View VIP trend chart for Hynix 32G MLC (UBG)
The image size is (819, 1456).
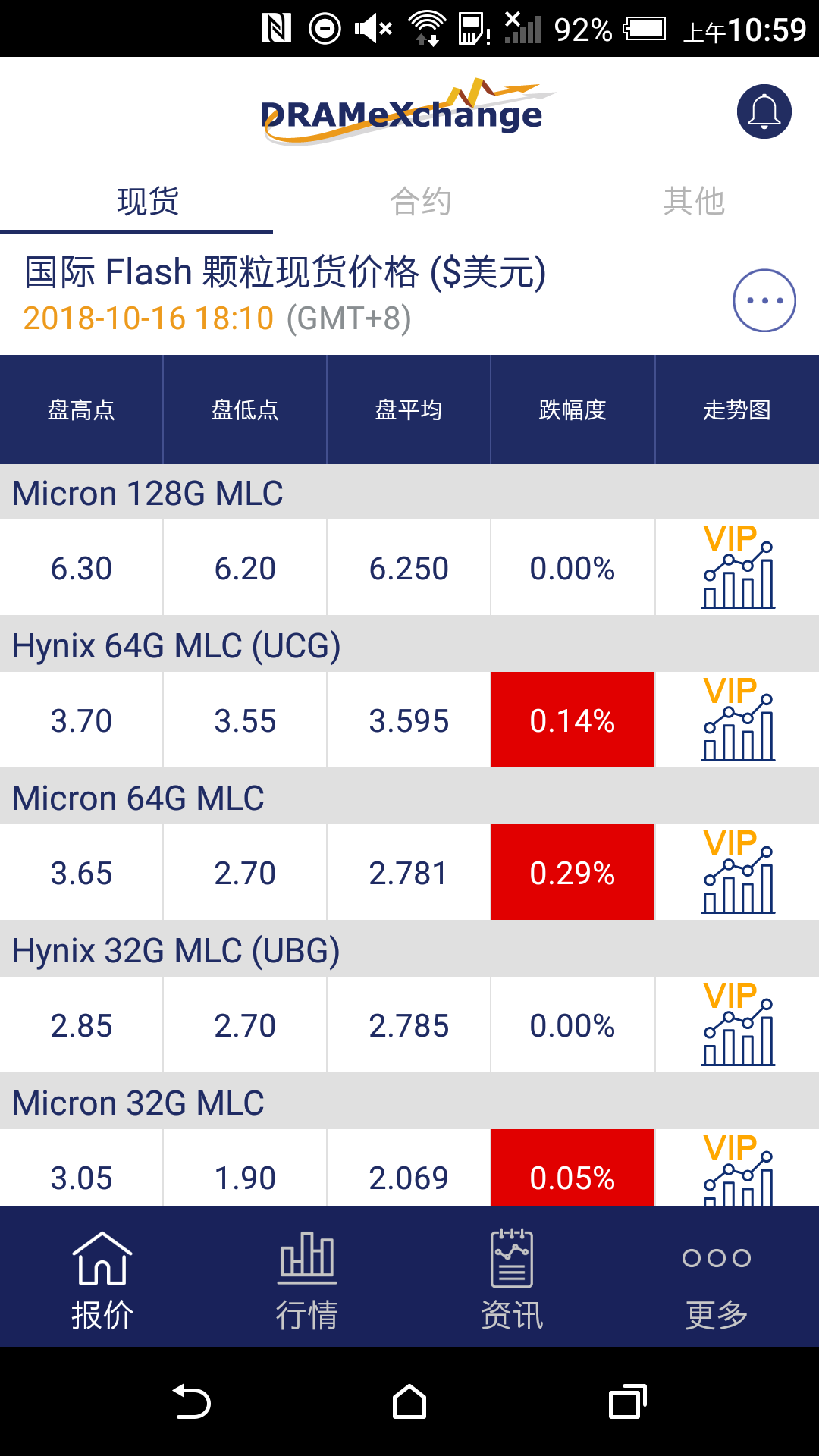click(x=738, y=1024)
